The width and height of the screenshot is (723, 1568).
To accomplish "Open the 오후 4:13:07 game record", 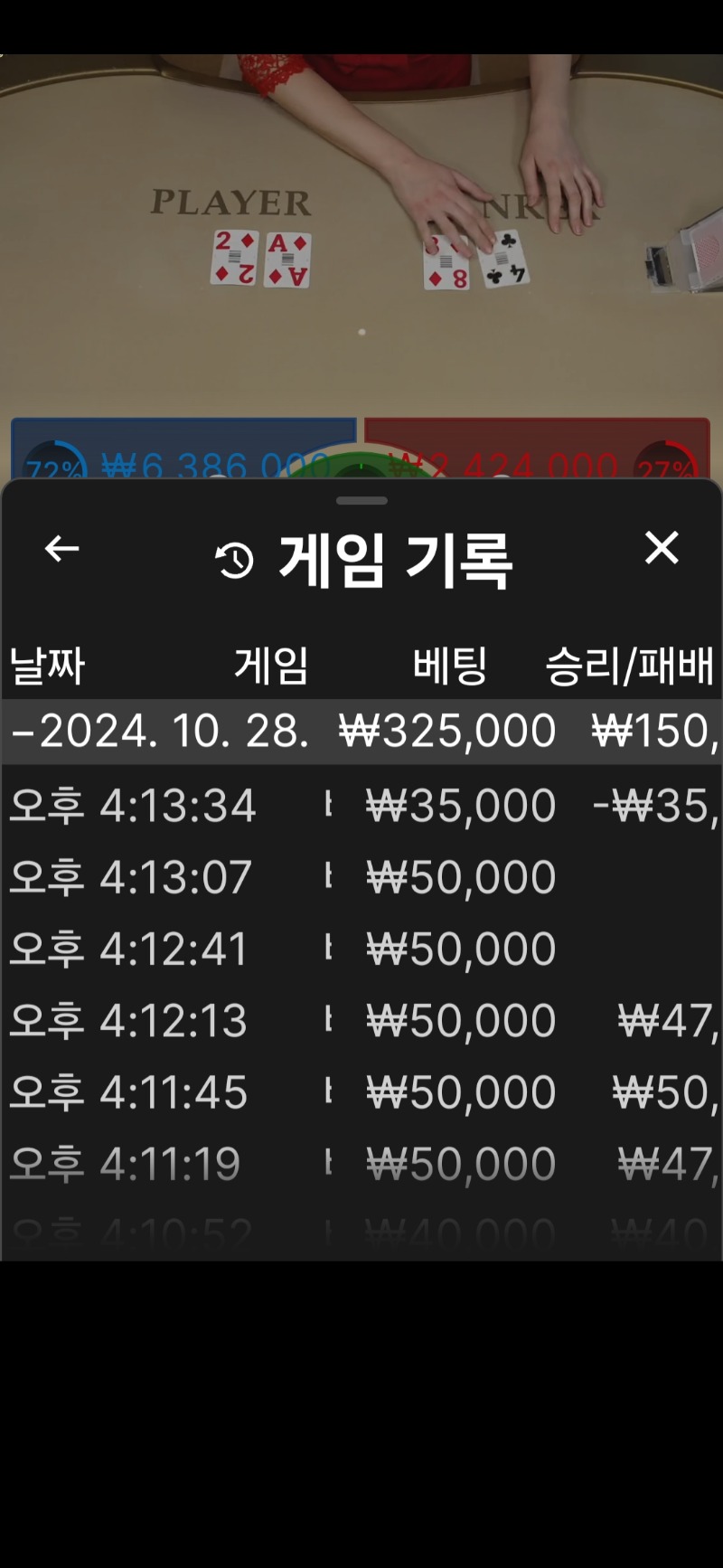I will click(x=361, y=877).
